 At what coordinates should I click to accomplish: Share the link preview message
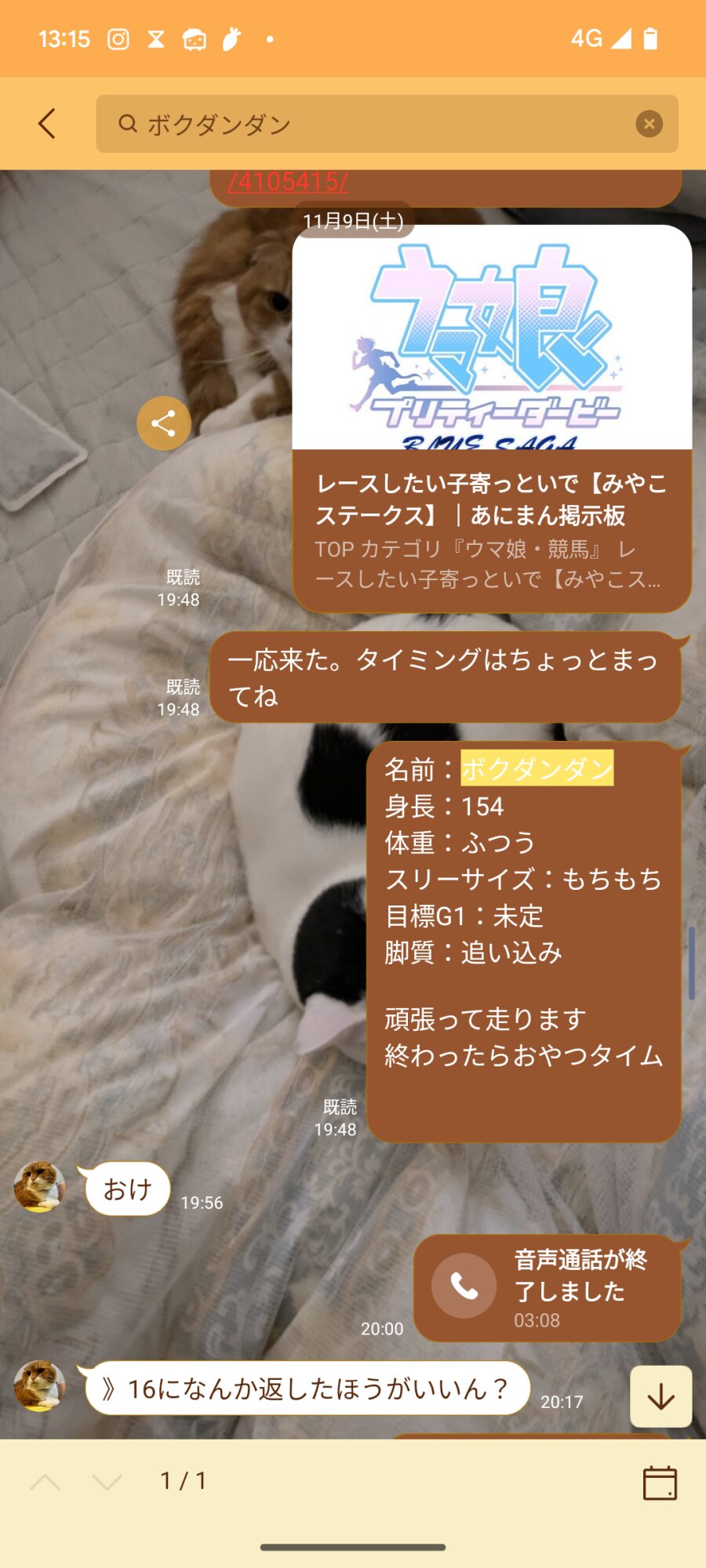[163, 423]
